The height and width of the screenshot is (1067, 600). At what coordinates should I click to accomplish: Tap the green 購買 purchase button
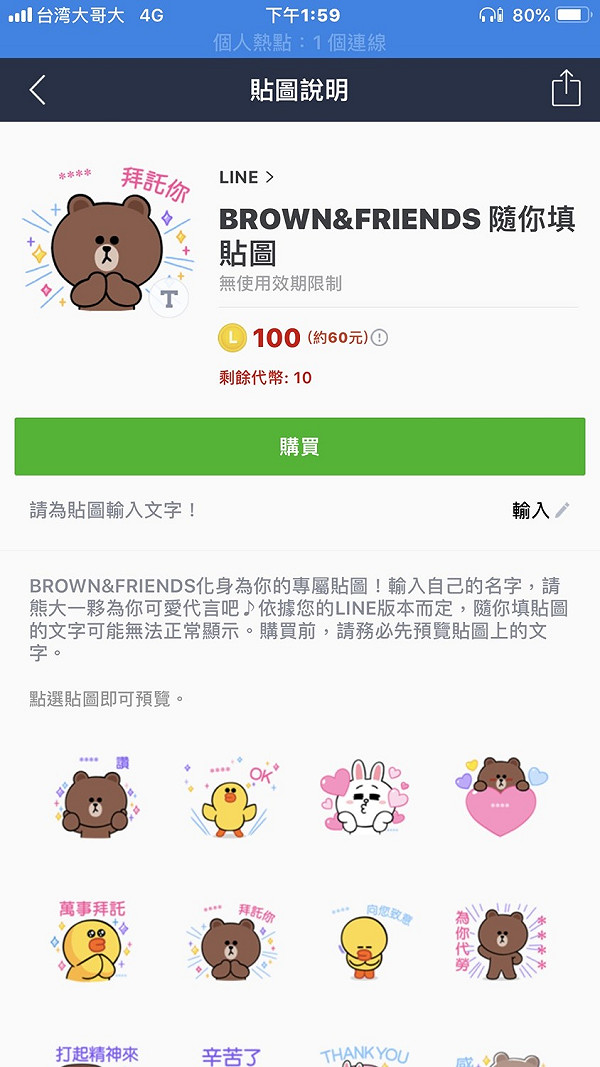300,446
